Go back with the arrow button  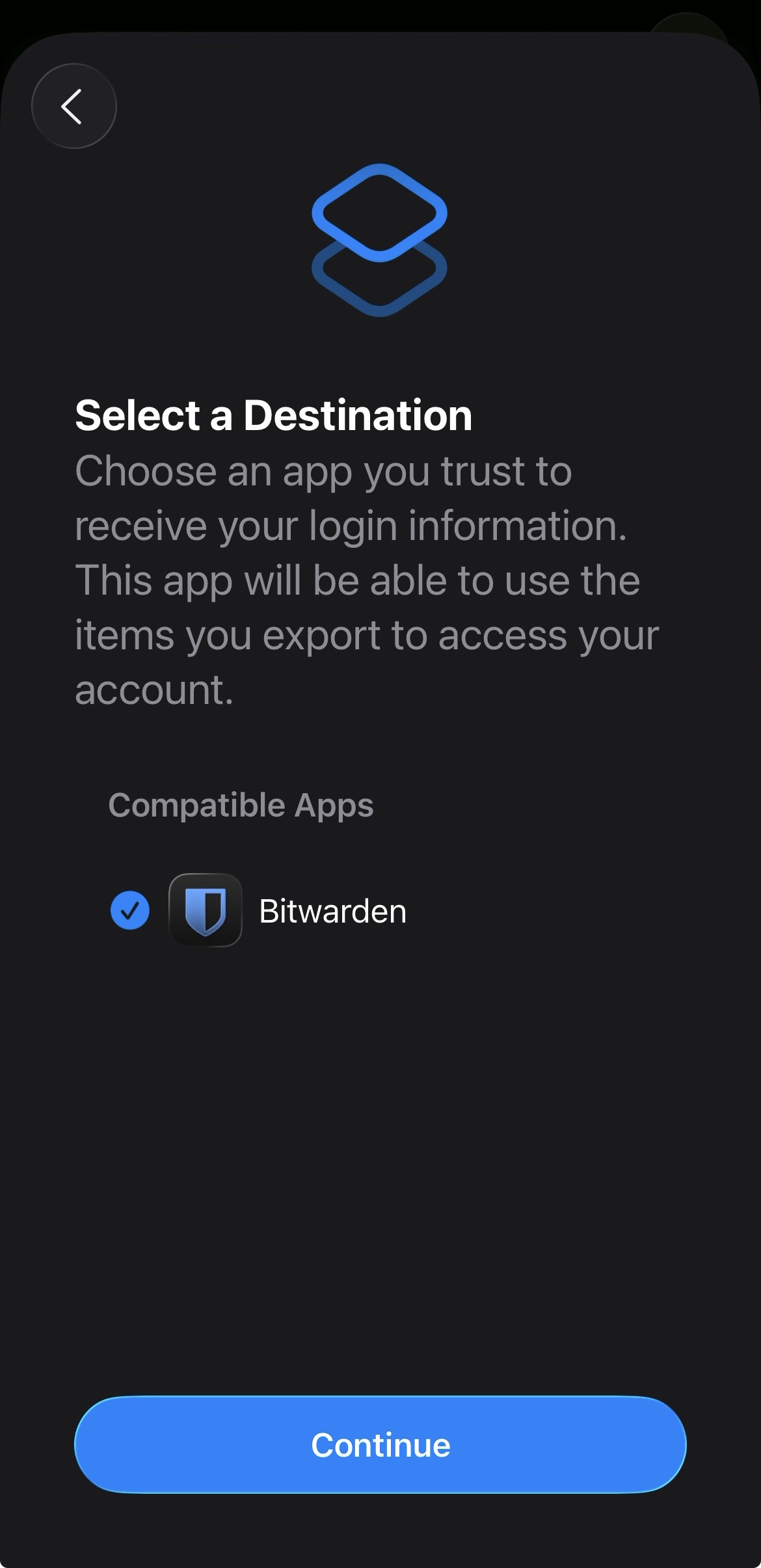pyautogui.click(x=73, y=106)
